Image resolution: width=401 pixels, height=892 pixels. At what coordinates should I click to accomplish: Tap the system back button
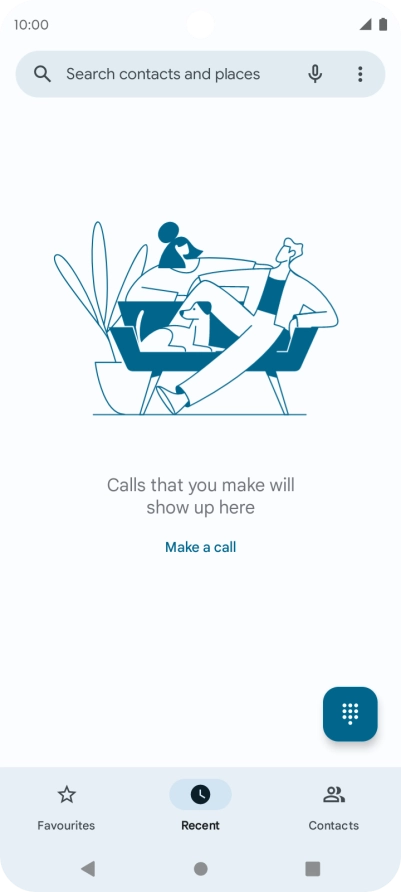coord(88,869)
